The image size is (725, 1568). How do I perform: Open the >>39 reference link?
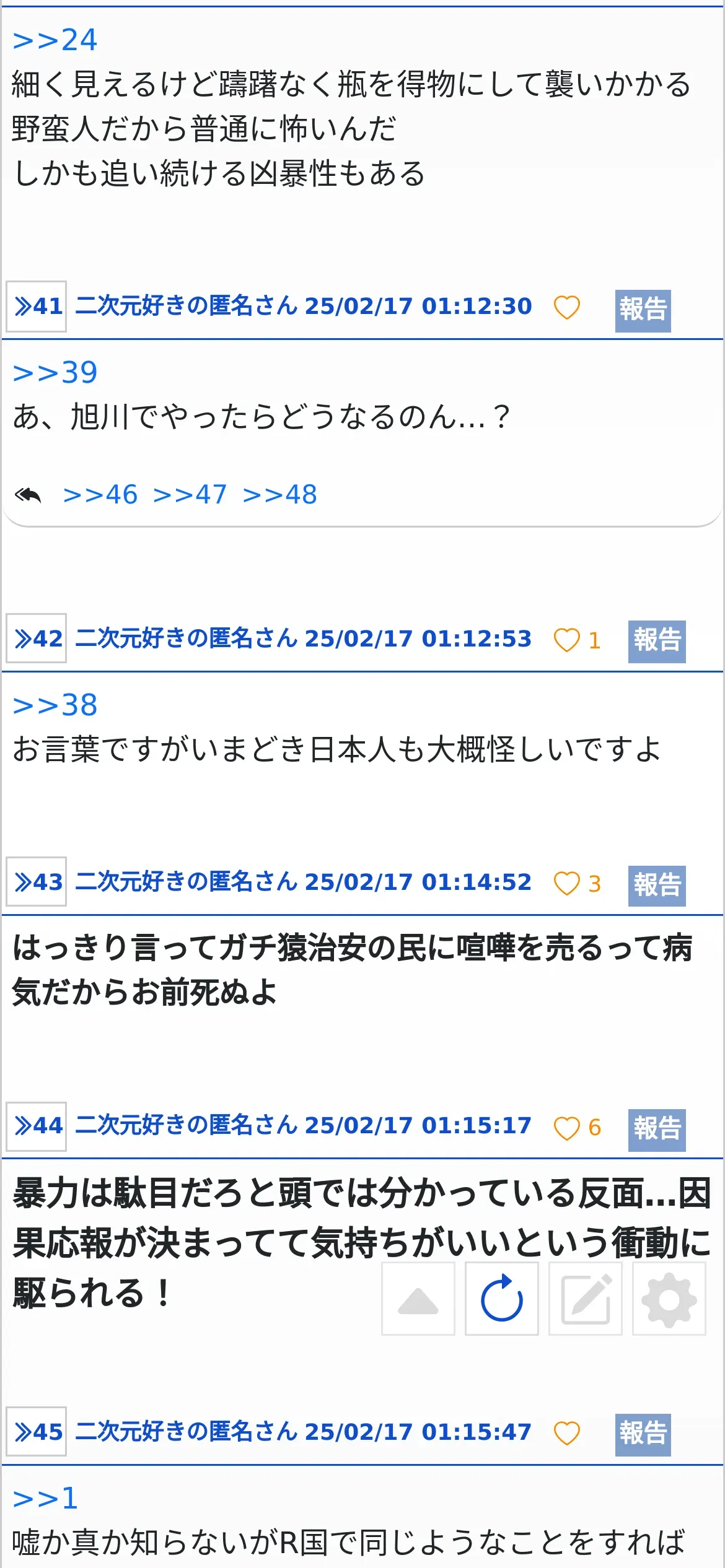point(55,372)
